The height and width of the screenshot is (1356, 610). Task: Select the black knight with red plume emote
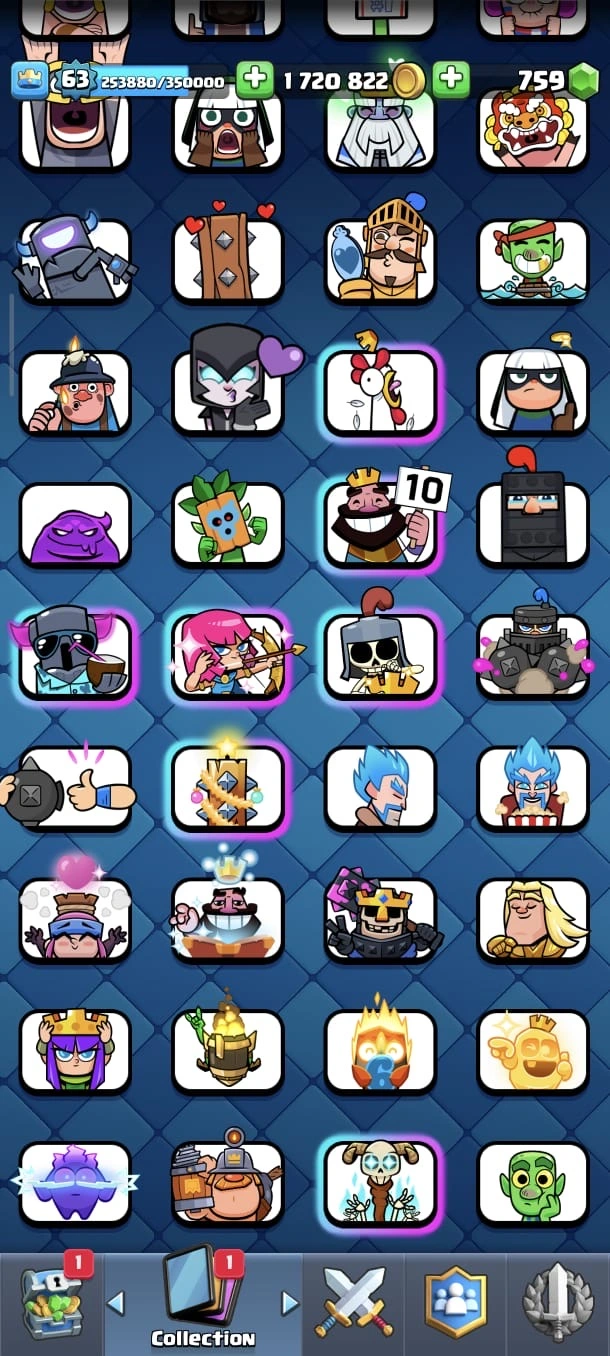(533, 523)
